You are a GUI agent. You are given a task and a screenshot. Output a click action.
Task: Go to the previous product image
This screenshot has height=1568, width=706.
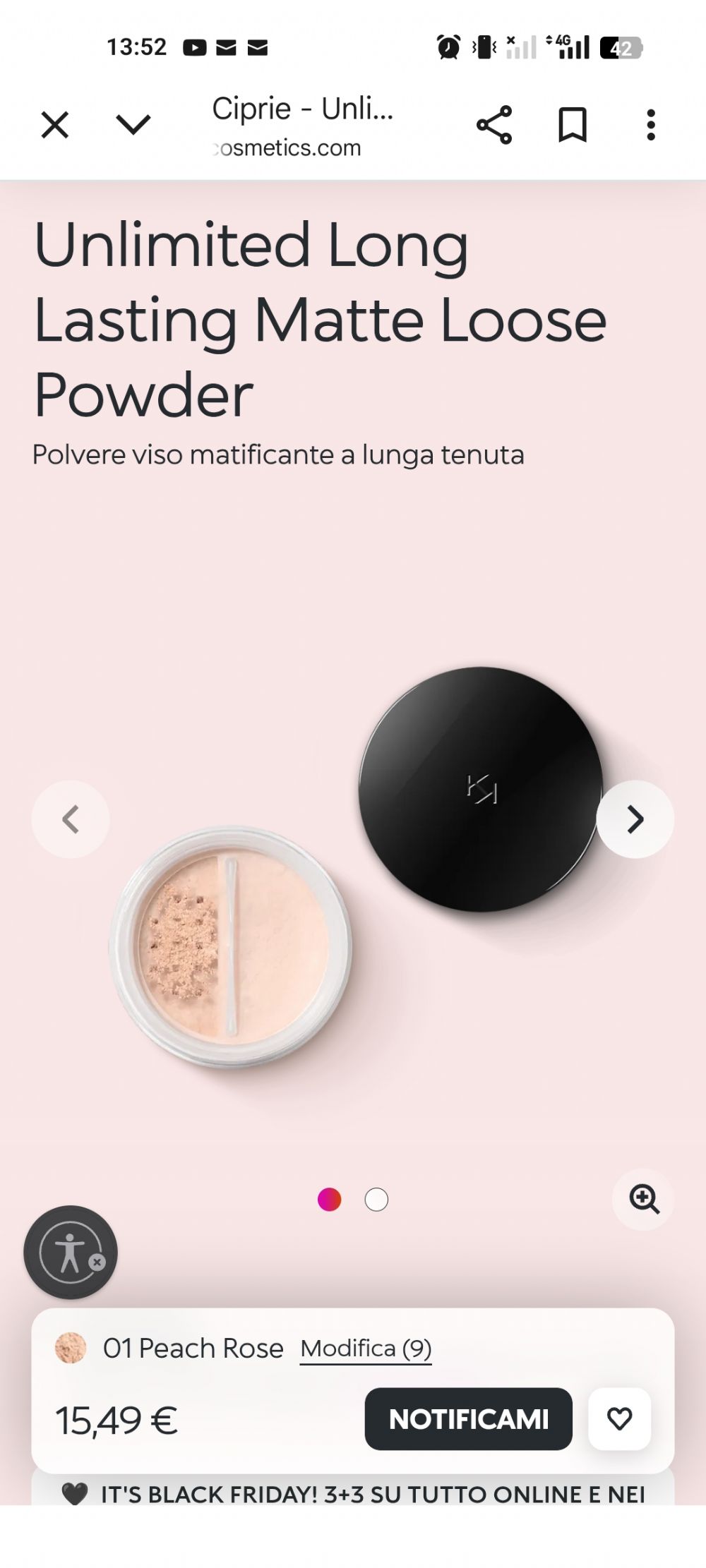point(71,819)
